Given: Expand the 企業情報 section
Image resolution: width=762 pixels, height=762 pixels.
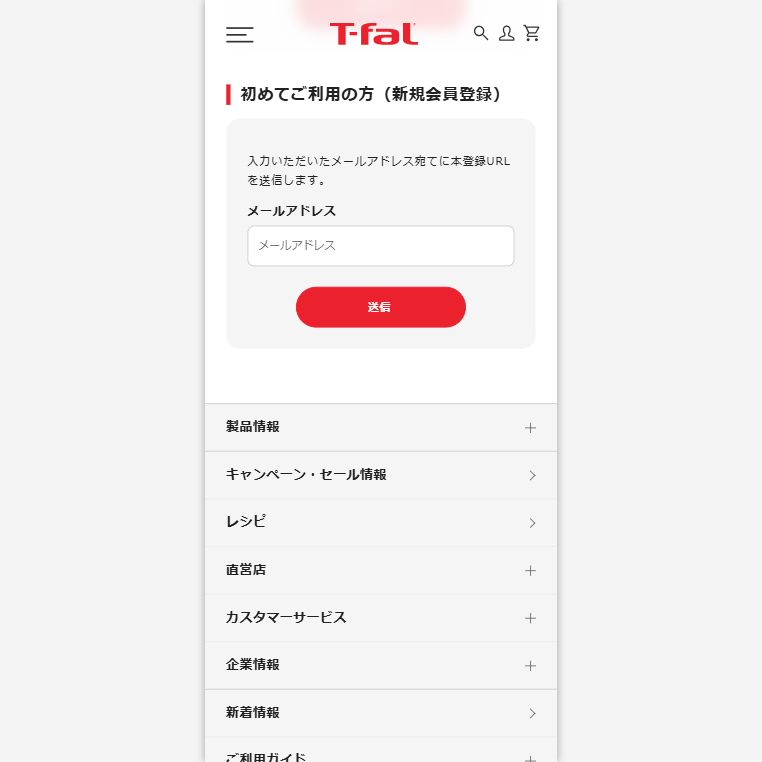Looking at the screenshot, I should click(x=380, y=665).
